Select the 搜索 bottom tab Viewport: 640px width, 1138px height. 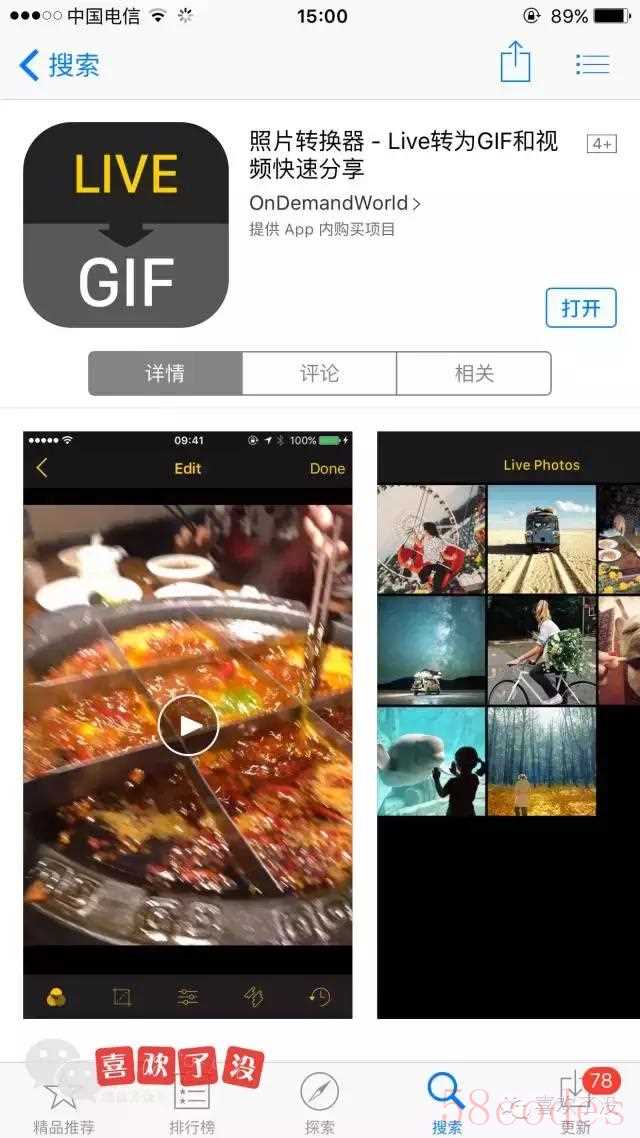447,1100
